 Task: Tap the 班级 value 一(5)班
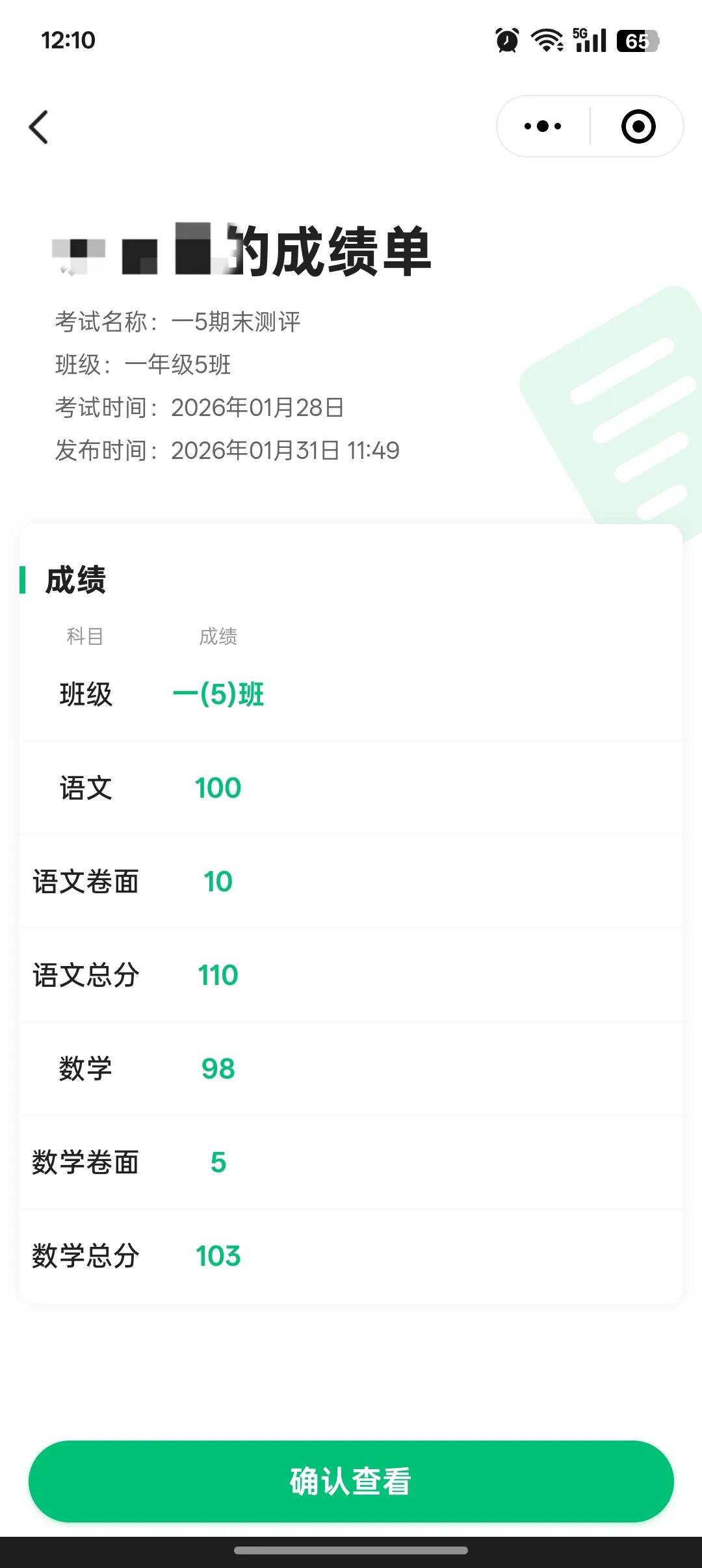point(218,694)
